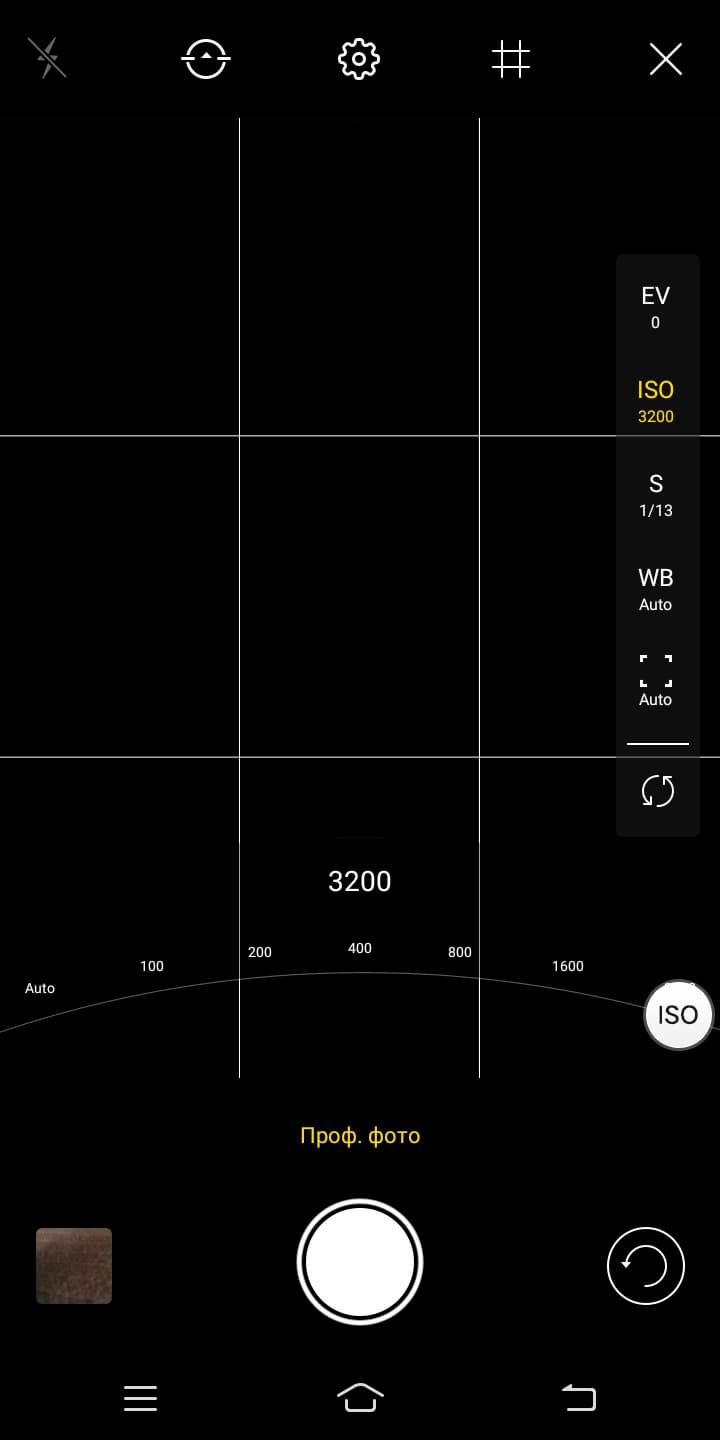Toggle the flash icon

[46, 59]
